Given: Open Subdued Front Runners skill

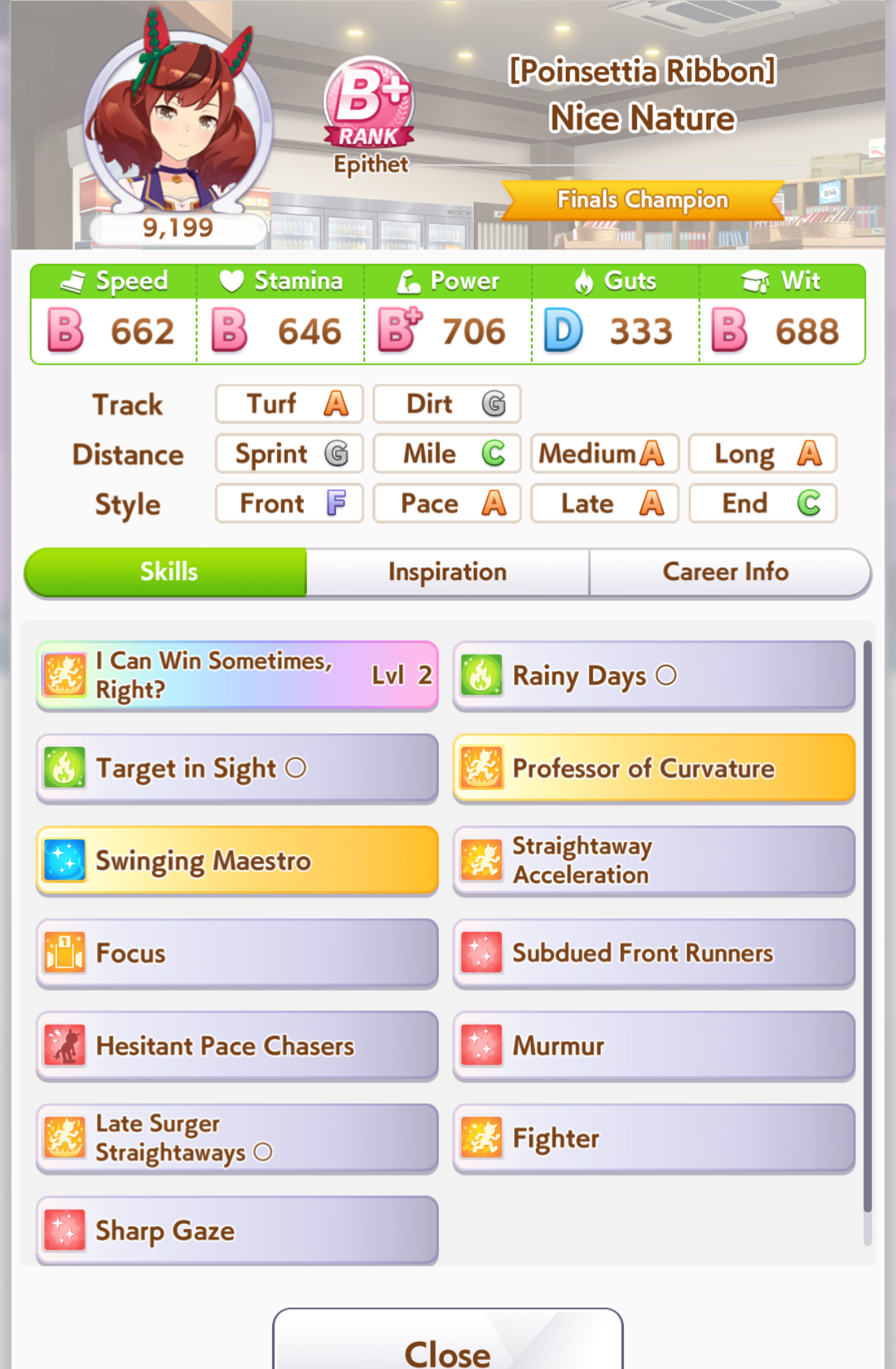Looking at the screenshot, I should (x=653, y=953).
